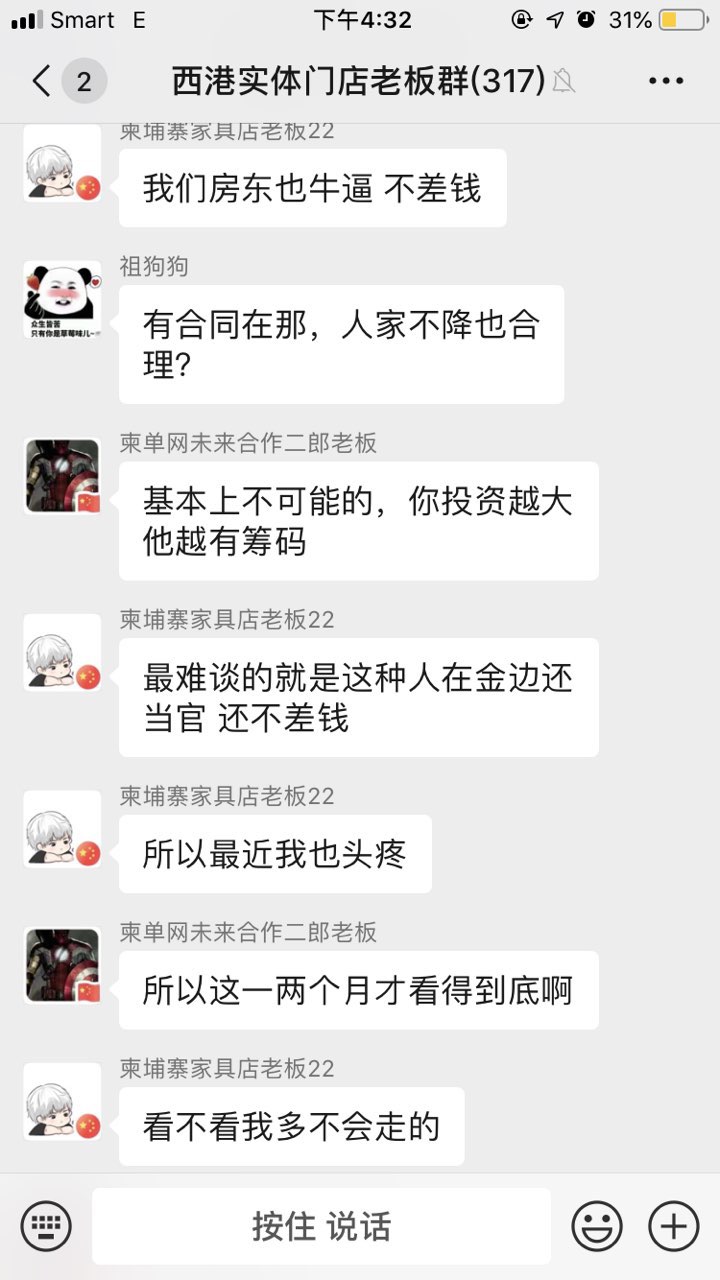Hold the 按住 说话 voice button
This screenshot has width=720, height=1280.
(x=322, y=1226)
